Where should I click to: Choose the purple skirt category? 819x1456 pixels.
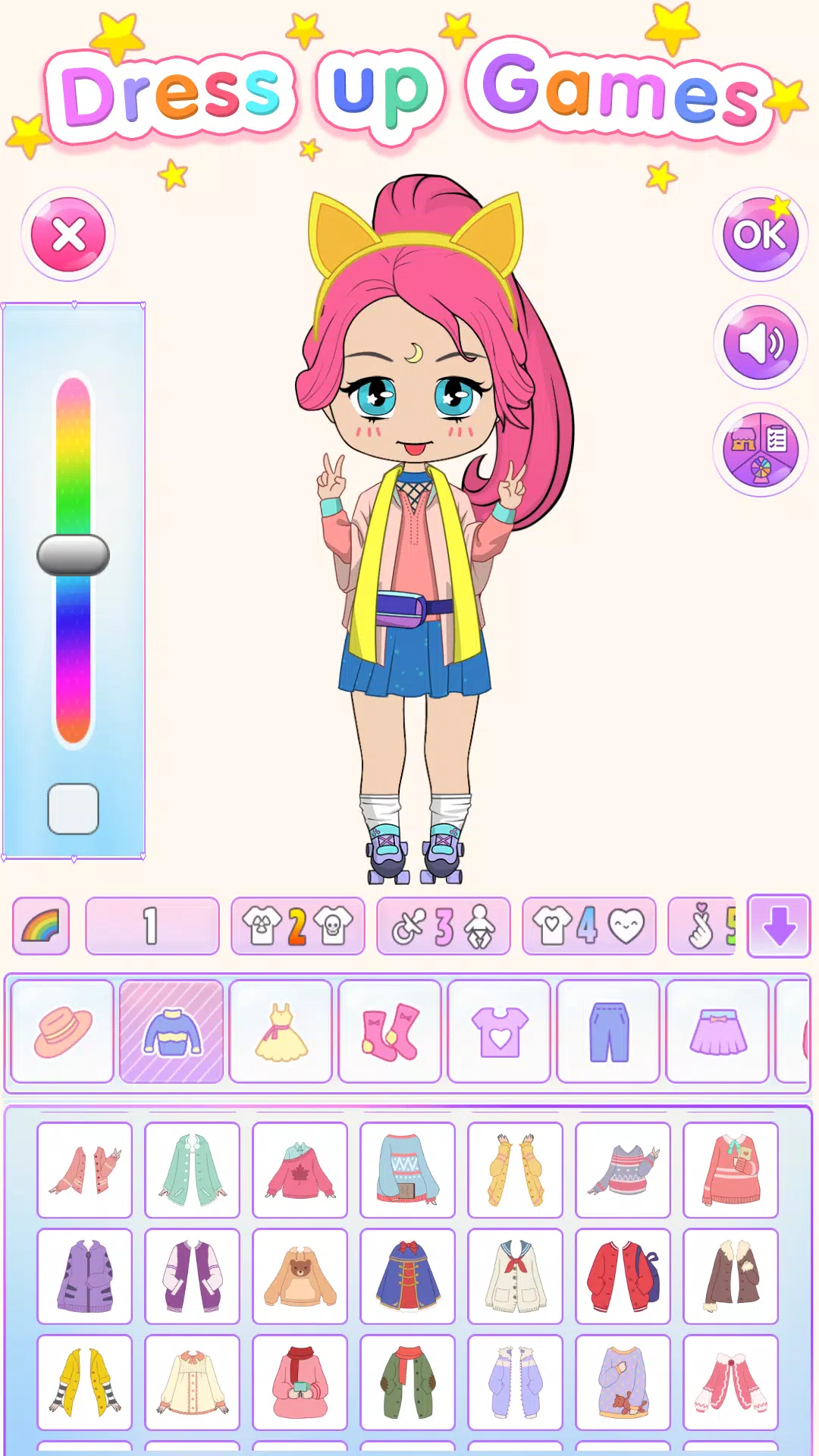[717, 1031]
